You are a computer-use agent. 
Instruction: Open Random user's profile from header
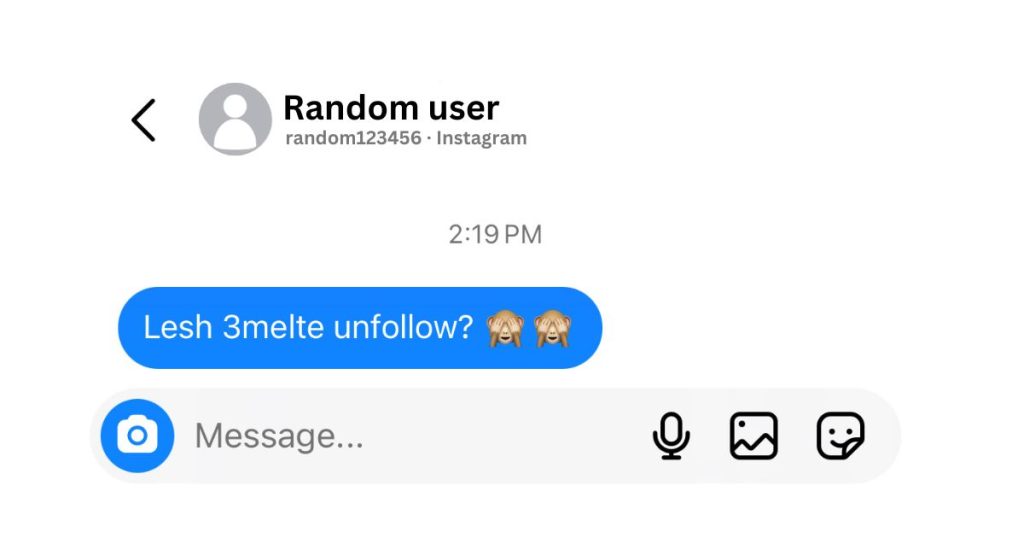pos(390,108)
